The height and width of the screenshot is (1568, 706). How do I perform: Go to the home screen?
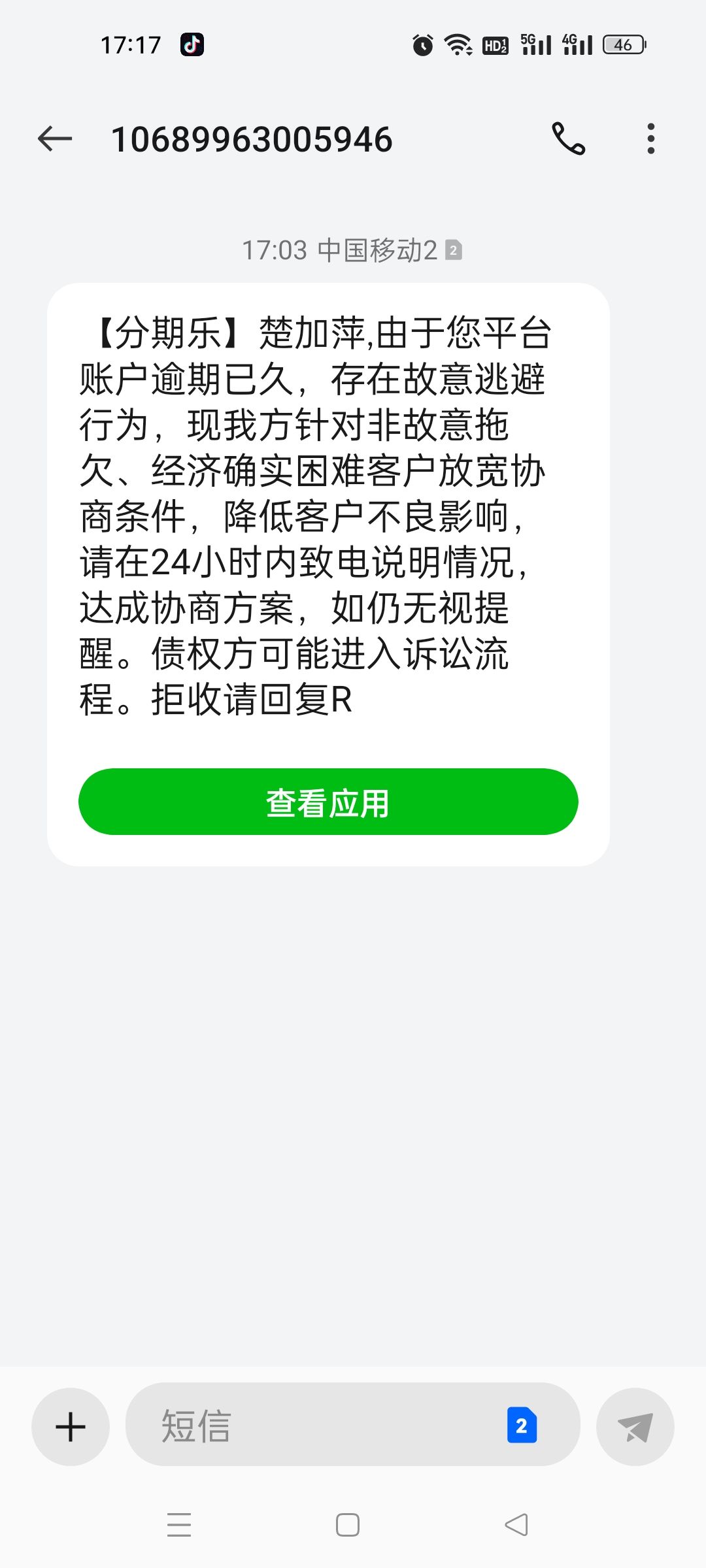click(348, 1524)
